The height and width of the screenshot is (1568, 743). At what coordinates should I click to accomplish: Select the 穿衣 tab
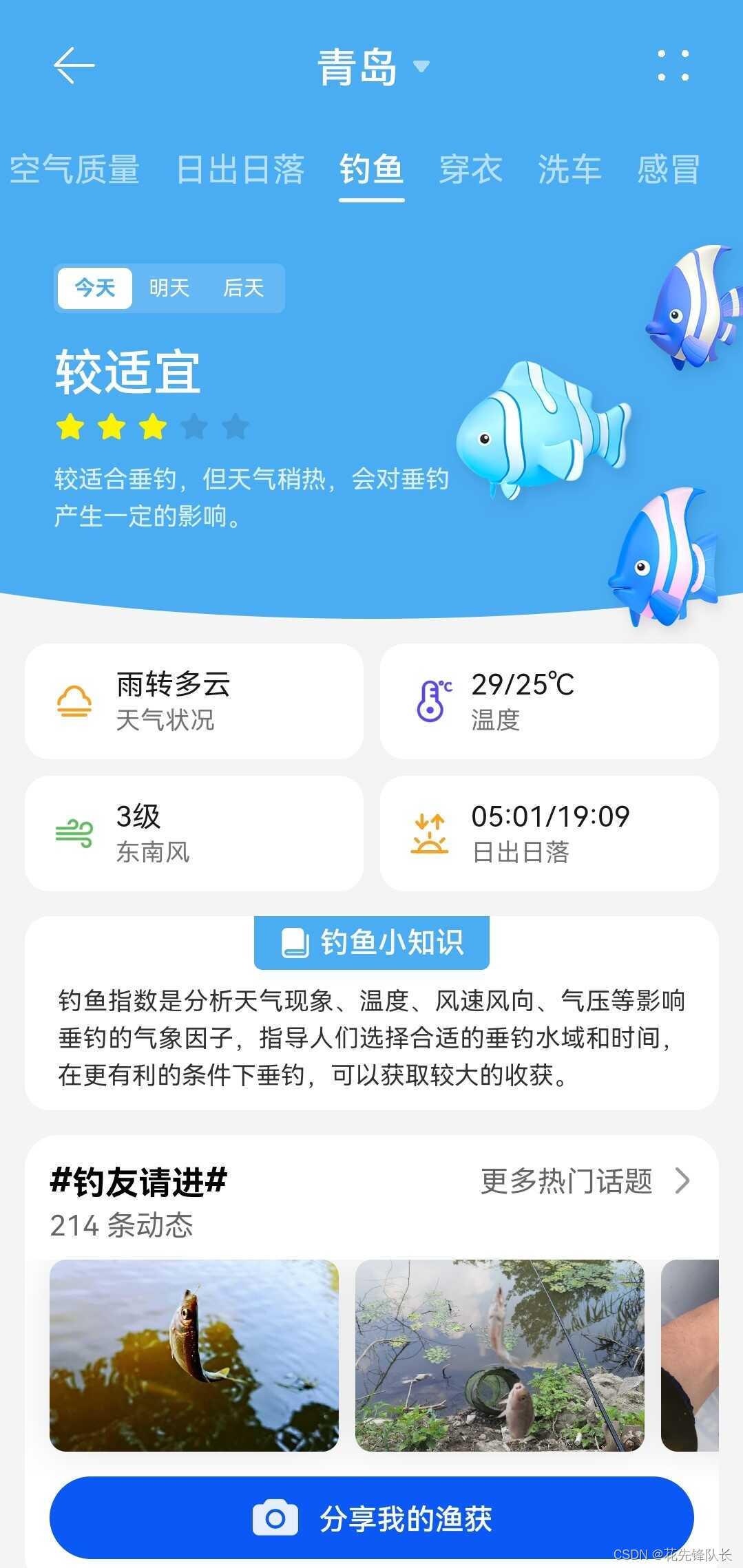point(471,169)
